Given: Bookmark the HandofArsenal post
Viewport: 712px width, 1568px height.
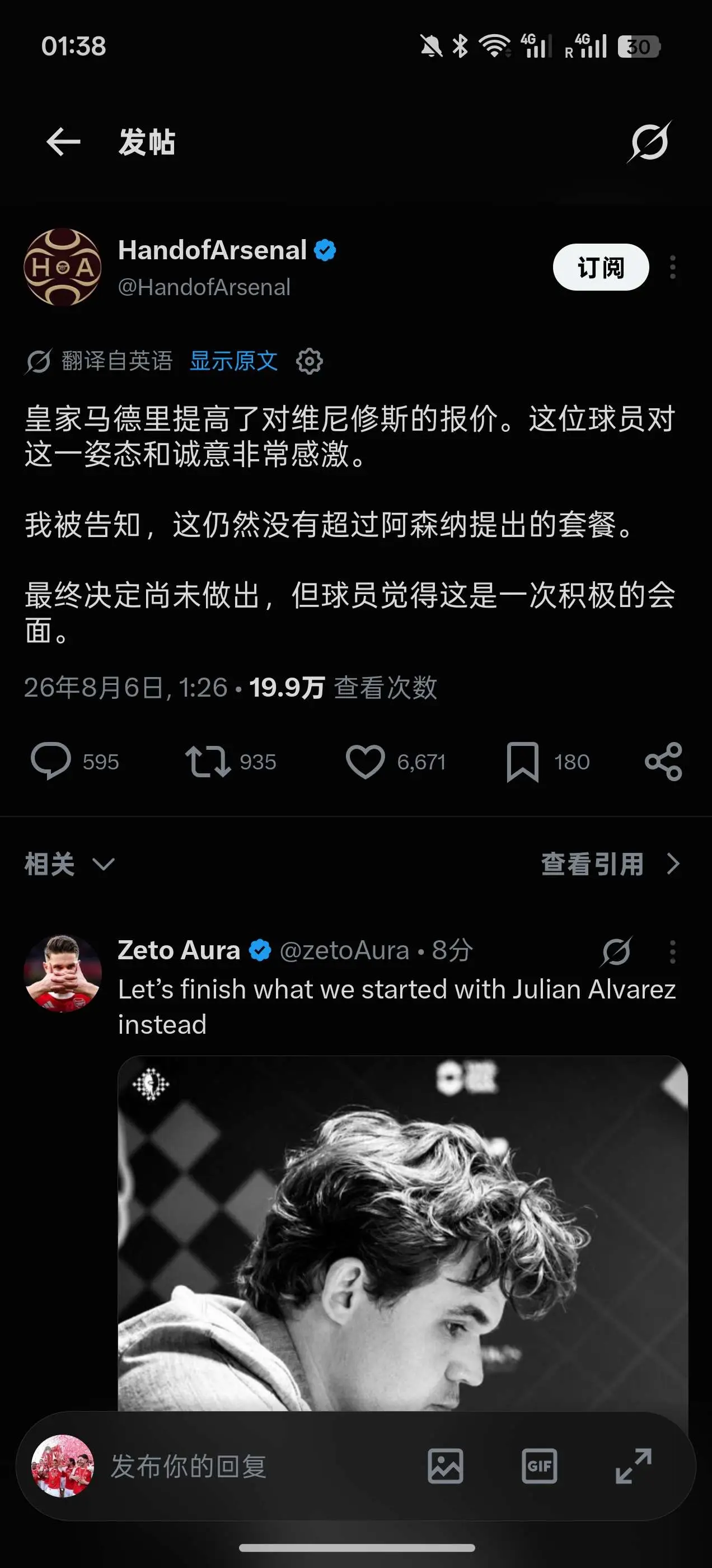Looking at the screenshot, I should [x=522, y=762].
